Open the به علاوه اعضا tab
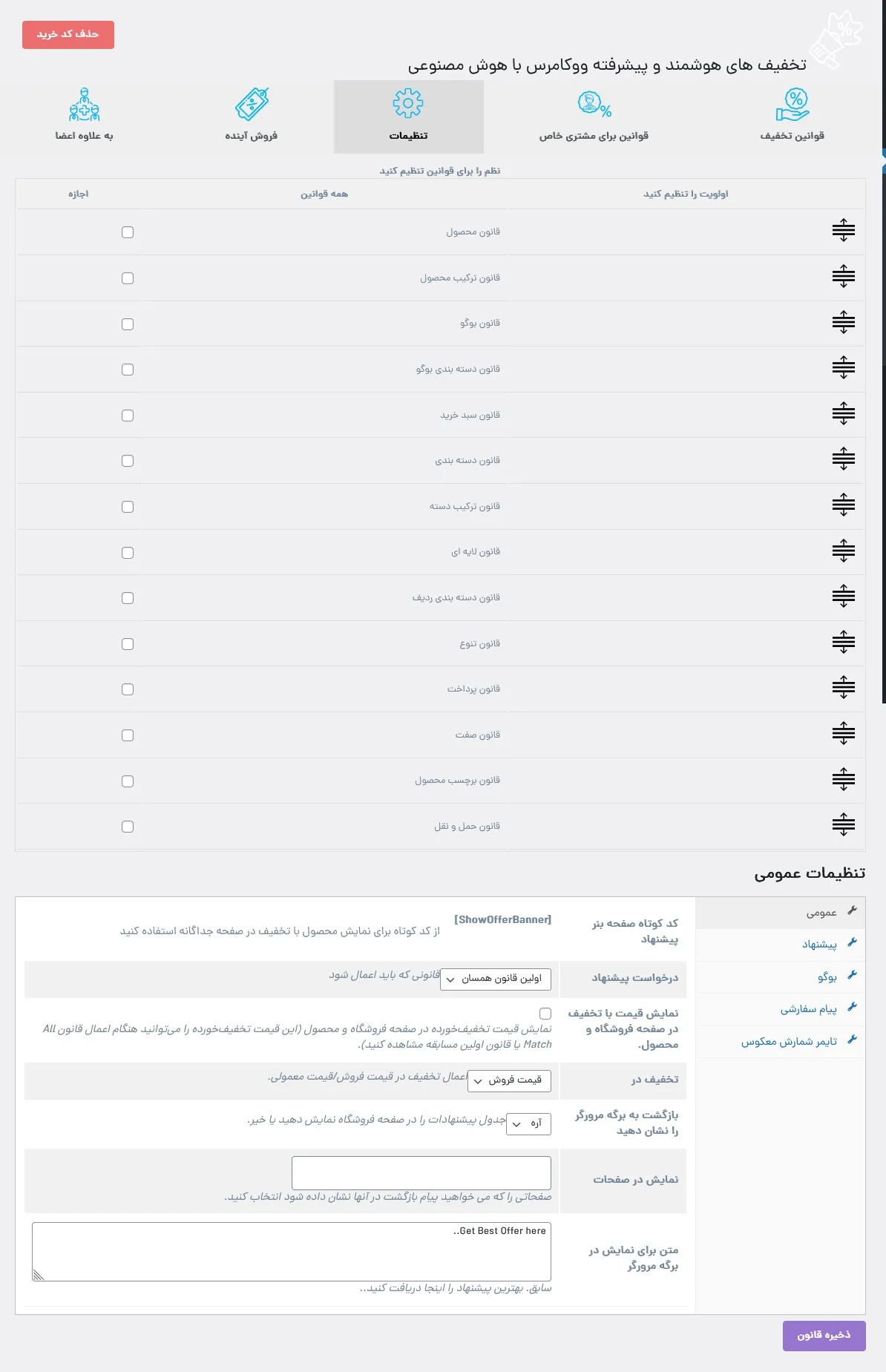Screen dimensions: 886x1372 coord(84,116)
